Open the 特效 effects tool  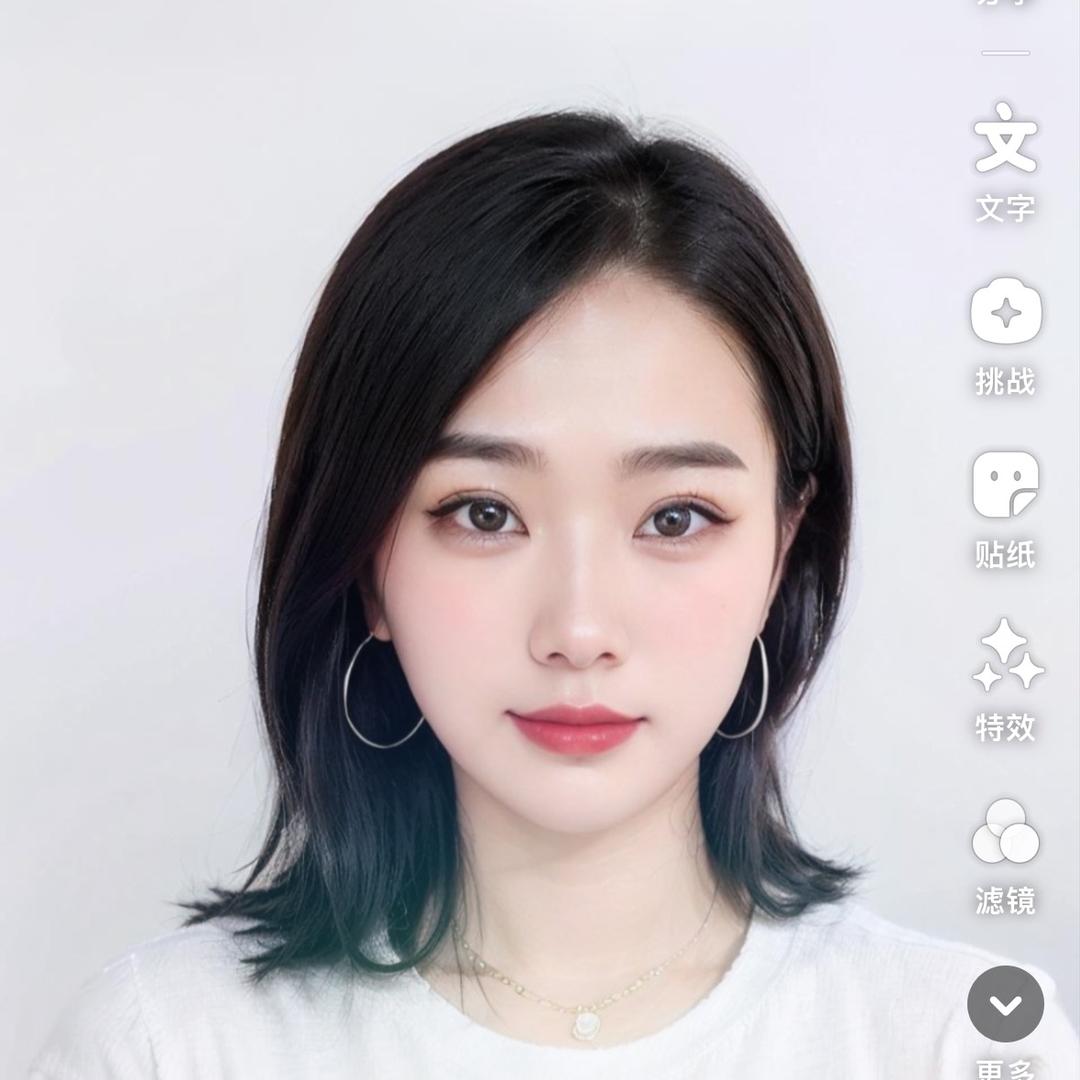1006,658
